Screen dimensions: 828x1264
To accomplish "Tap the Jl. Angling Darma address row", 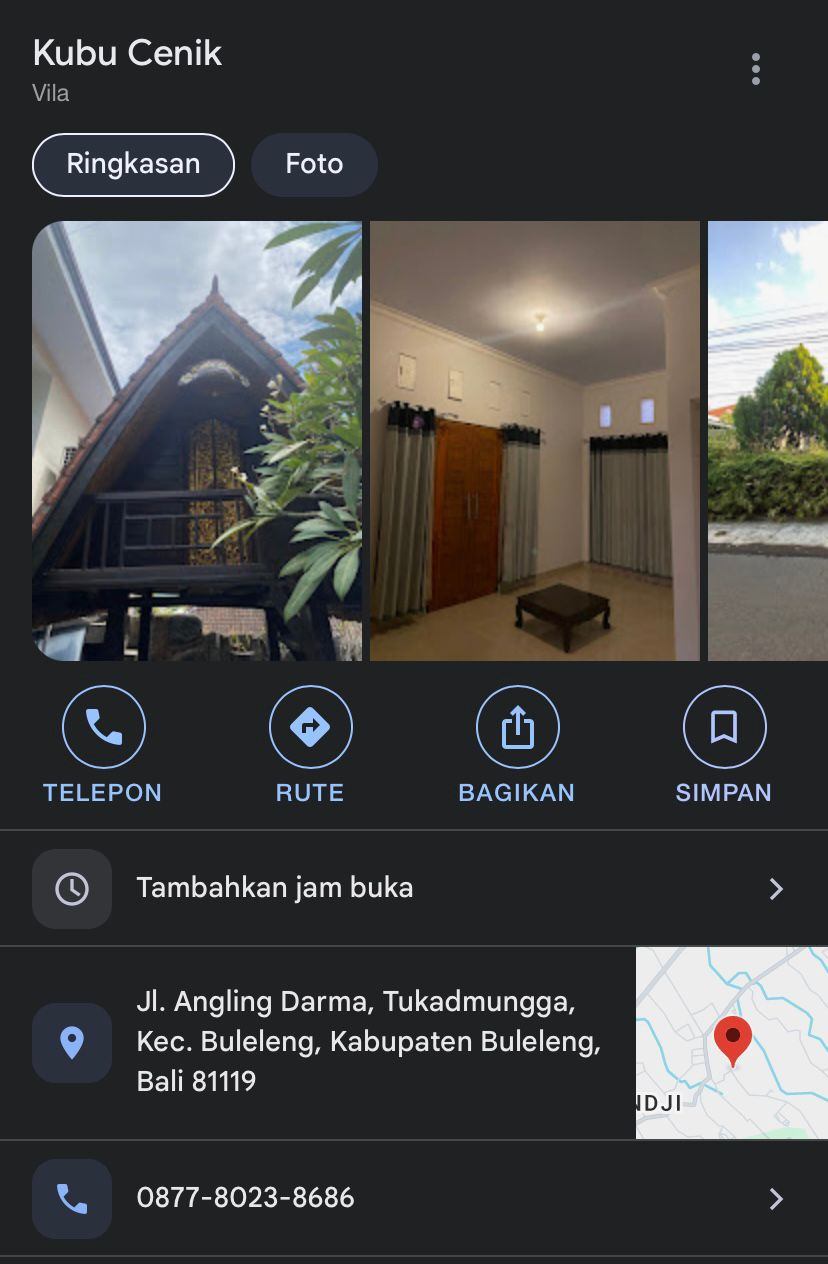I will point(330,1042).
